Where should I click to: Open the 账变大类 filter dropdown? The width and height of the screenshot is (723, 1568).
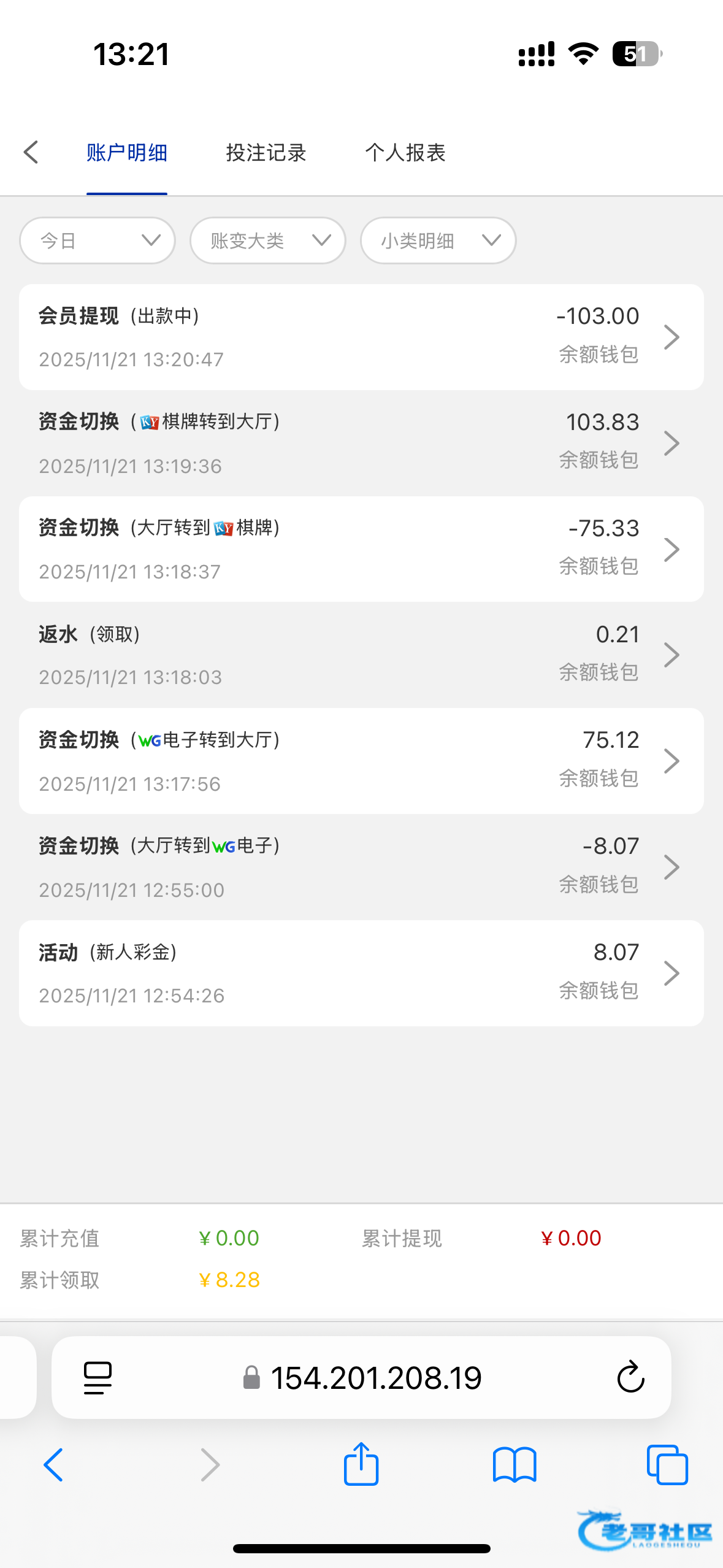tap(268, 240)
